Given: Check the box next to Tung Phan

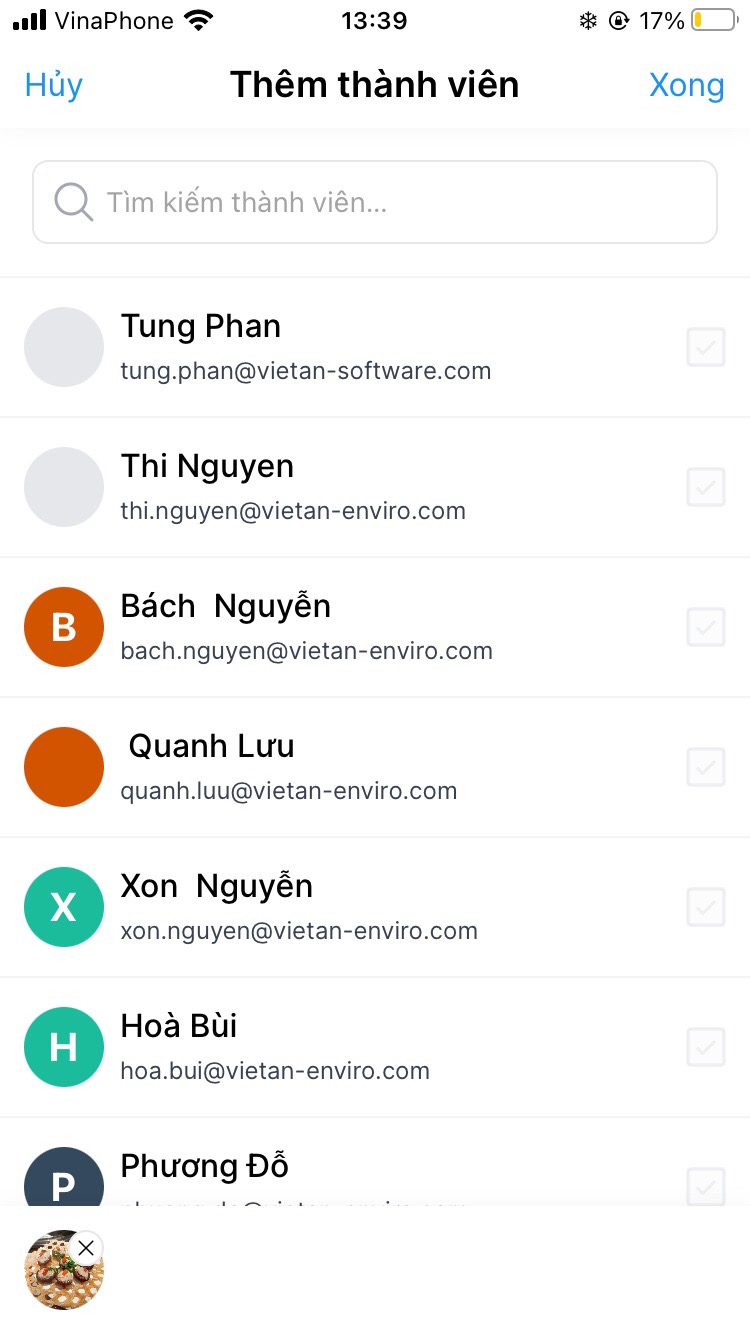Looking at the screenshot, I should point(706,347).
